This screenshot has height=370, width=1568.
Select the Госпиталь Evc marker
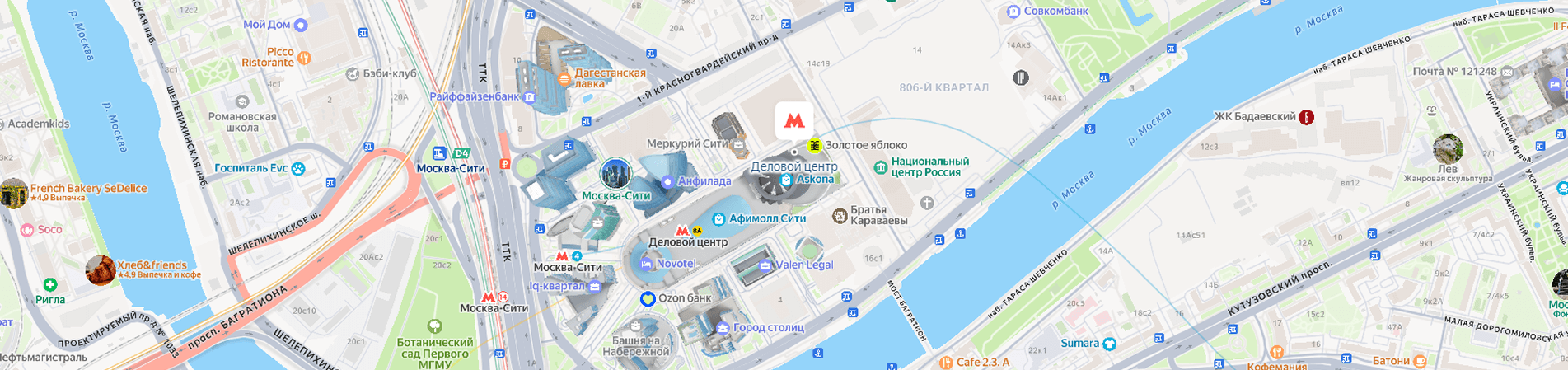[298, 169]
